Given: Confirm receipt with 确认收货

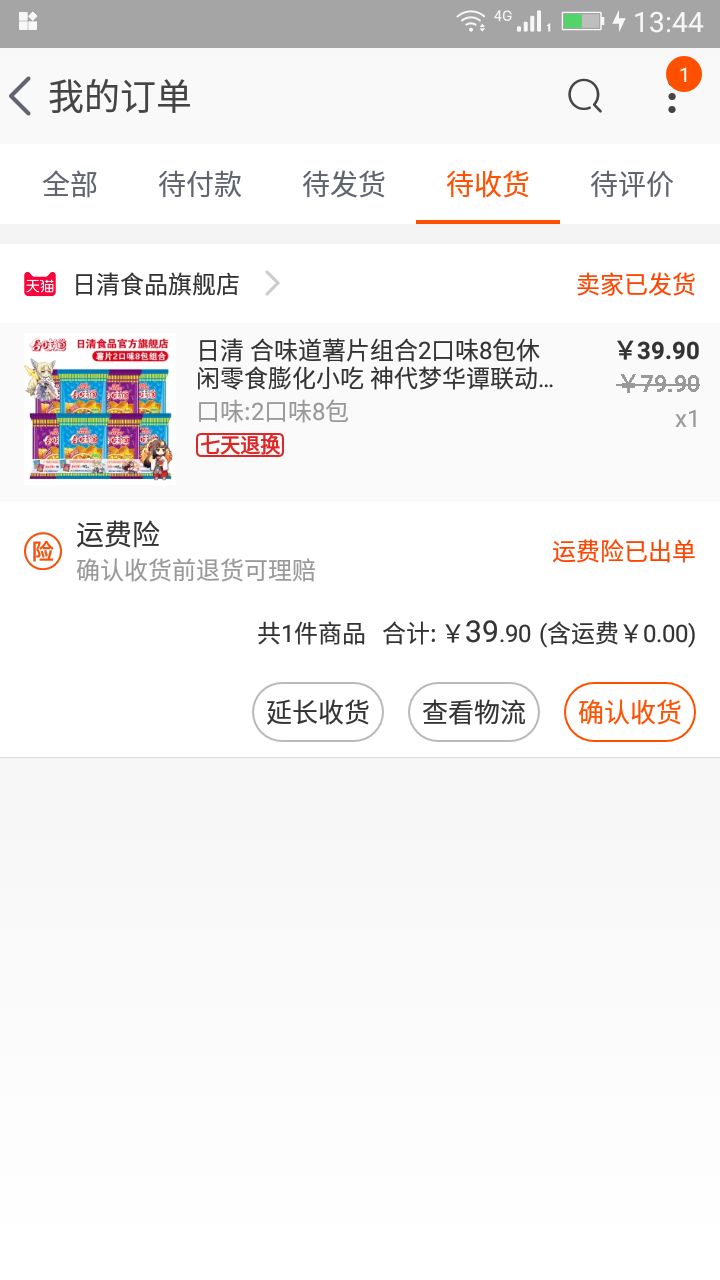Looking at the screenshot, I should pos(630,712).
